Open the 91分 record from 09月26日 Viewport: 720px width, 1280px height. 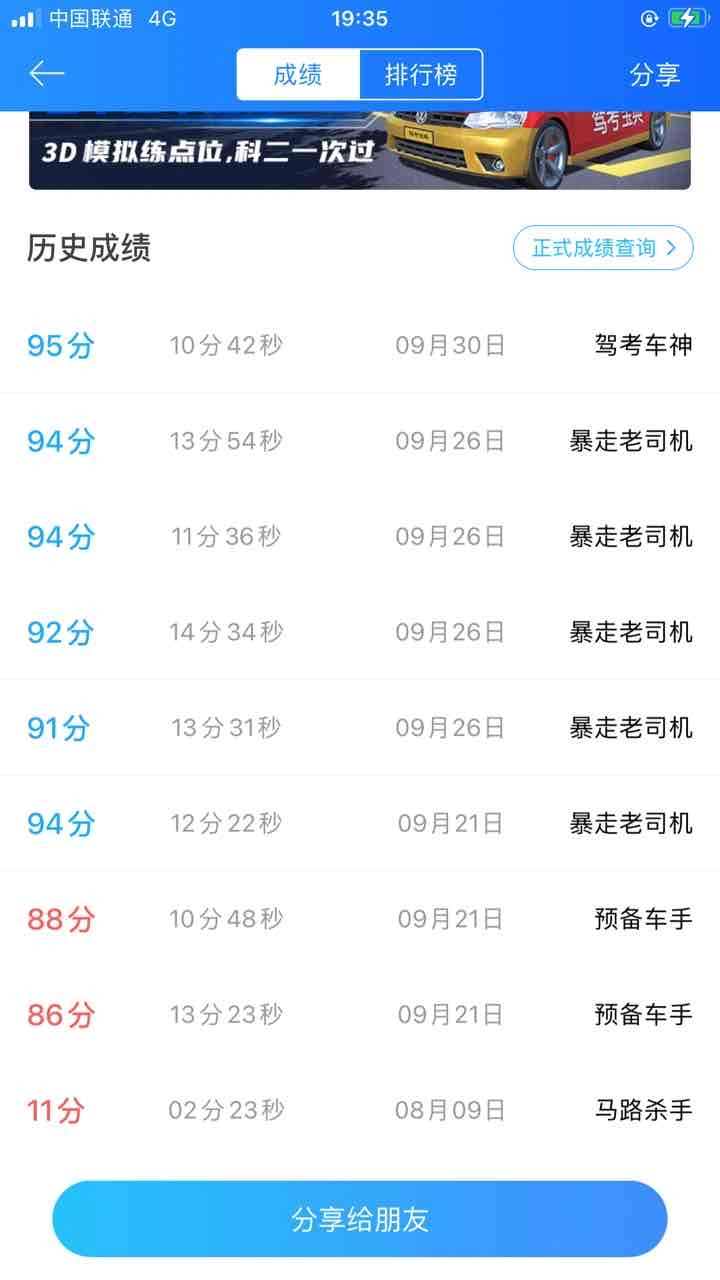360,728
